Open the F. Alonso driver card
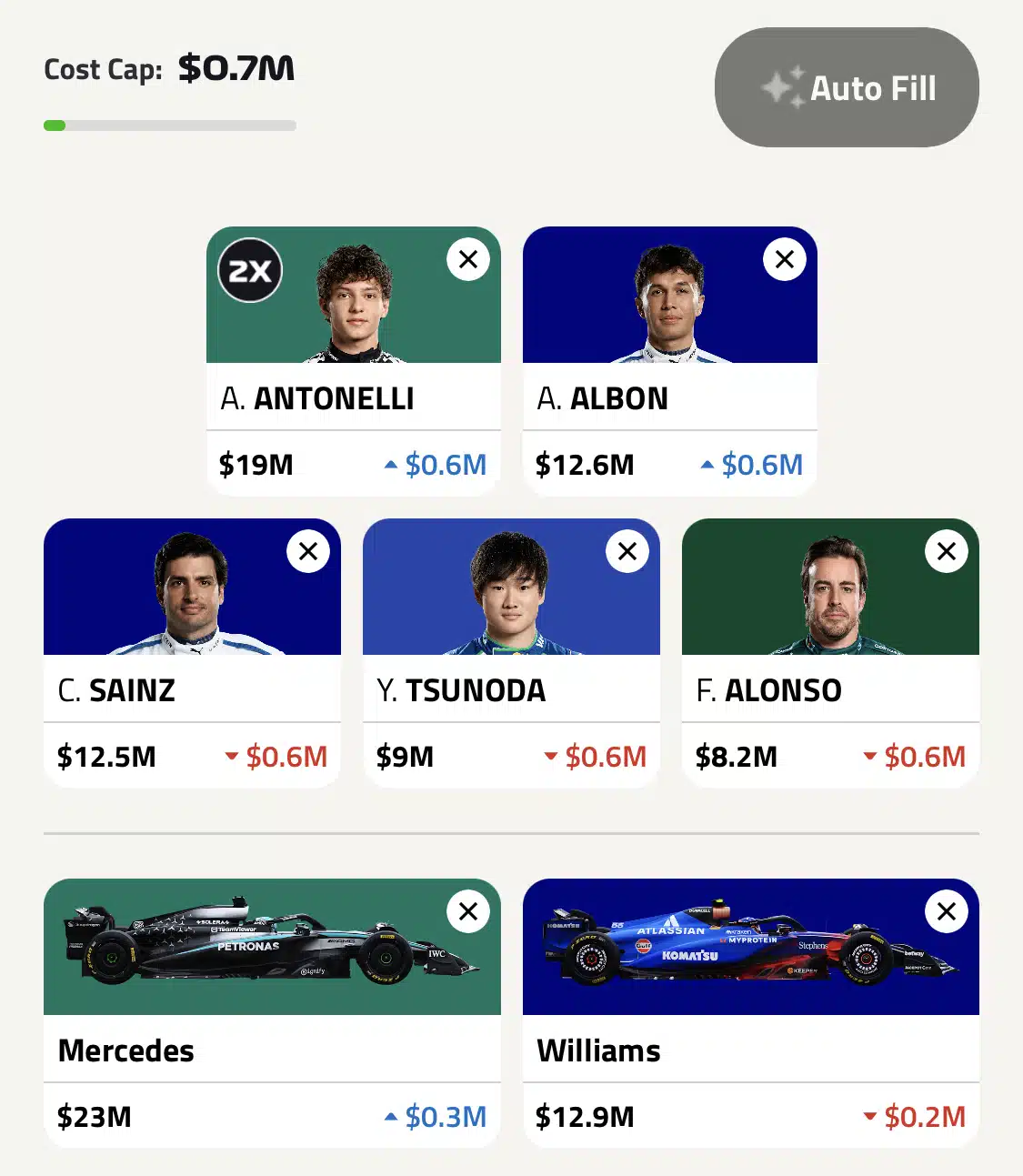This screenshot has height=1176, width=1023. [830, 690]
